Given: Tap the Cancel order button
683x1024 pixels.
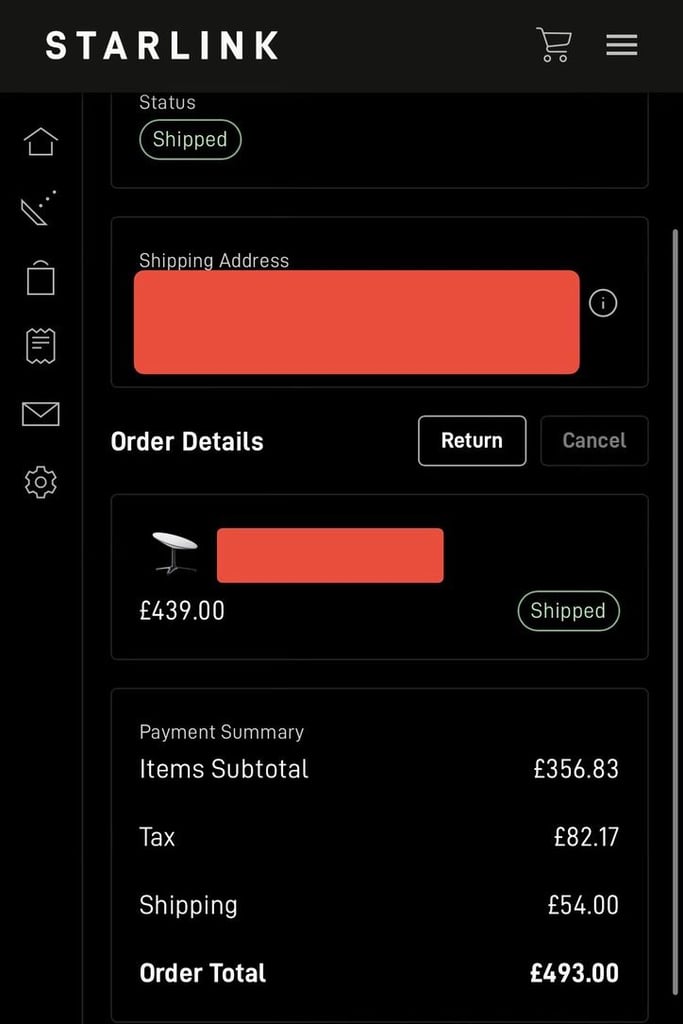Looking at the screenshot, I should tap(594, 441).
